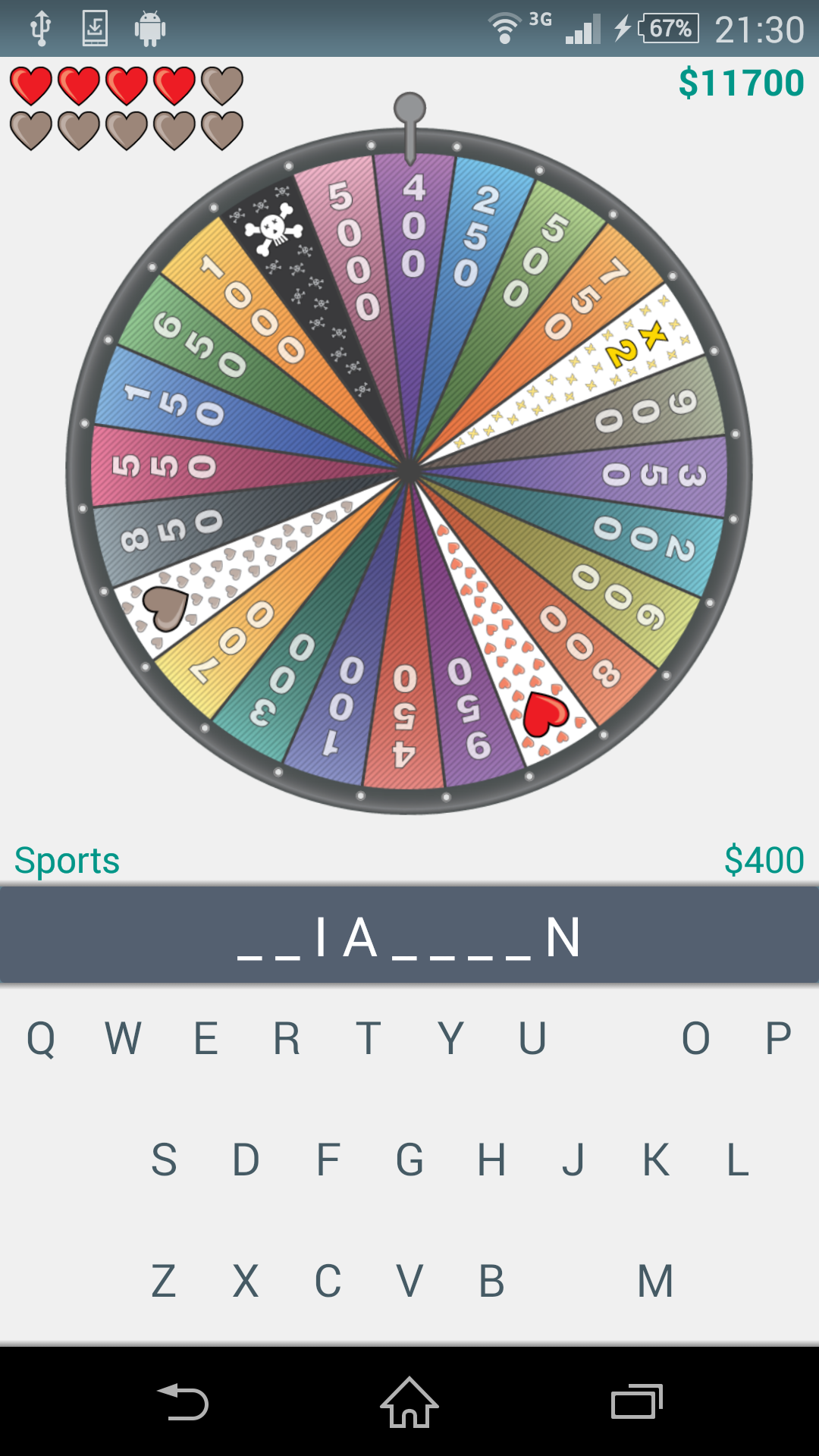Pick letter R on the keyboard
Viewport: 819px width, 1456px height.
coord(287,1038)
